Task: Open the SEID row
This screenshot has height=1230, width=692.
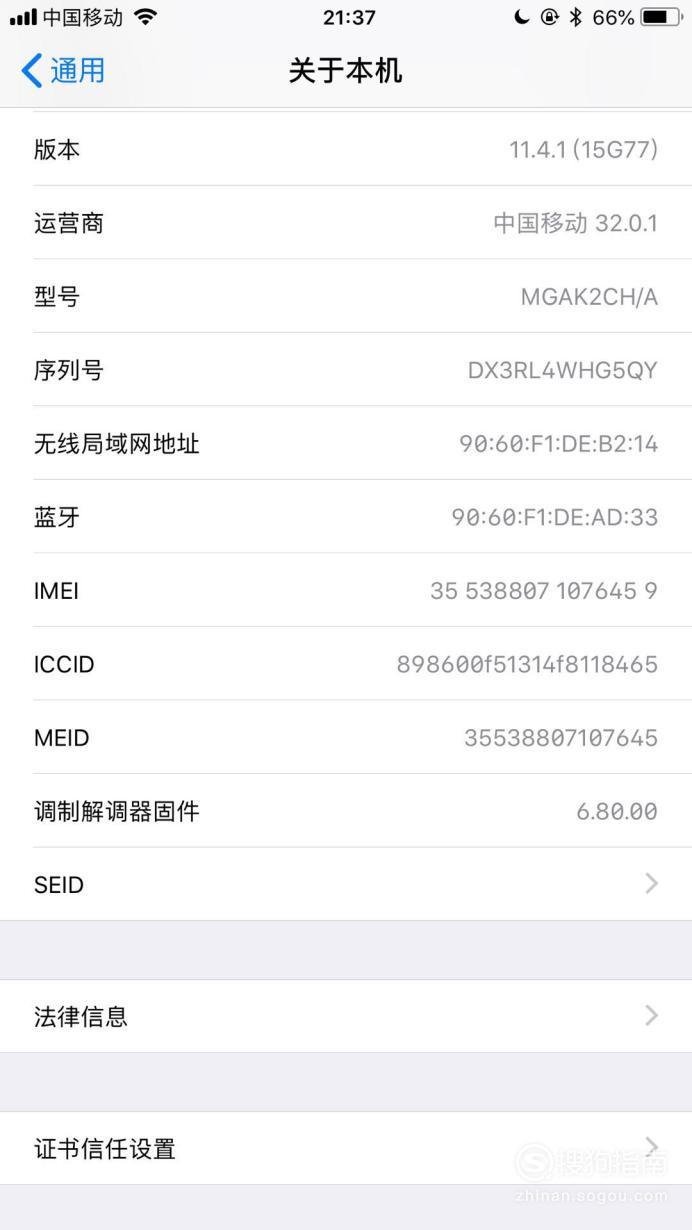Action: [x=346, y=884]
